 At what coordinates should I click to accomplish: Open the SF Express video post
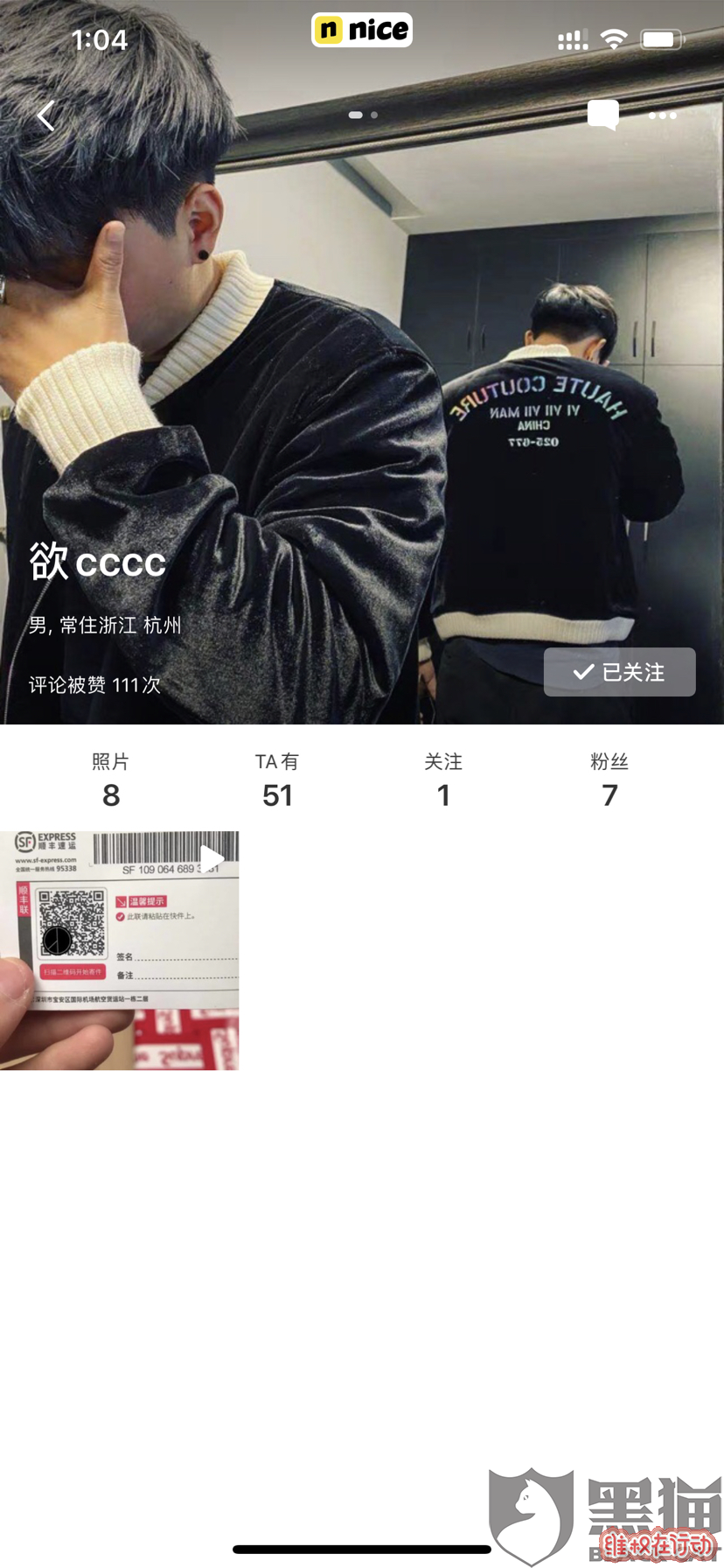click(x=120, y=950)
